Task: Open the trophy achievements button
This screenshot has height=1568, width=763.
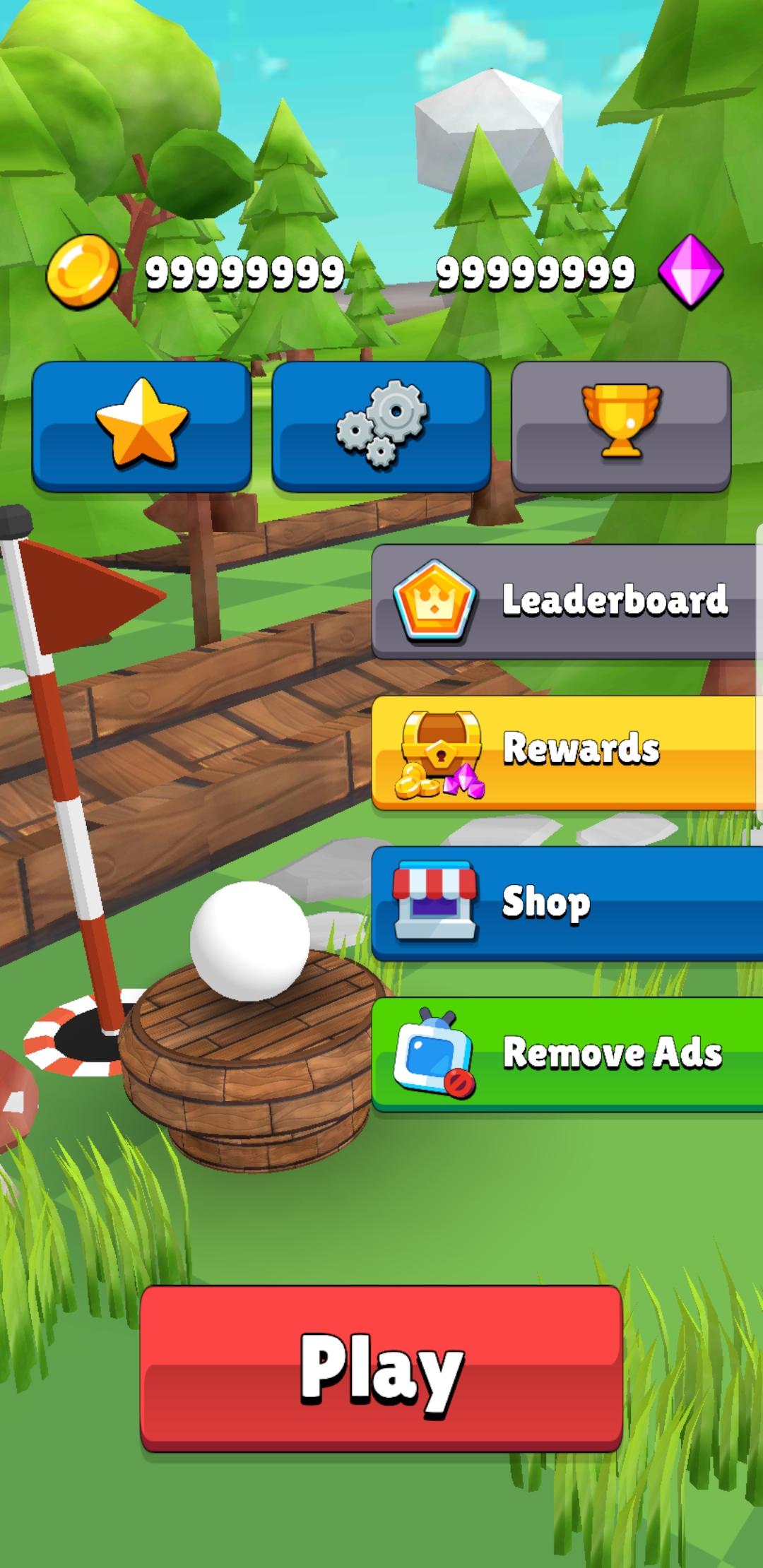Action: click(x=621, y=426)
